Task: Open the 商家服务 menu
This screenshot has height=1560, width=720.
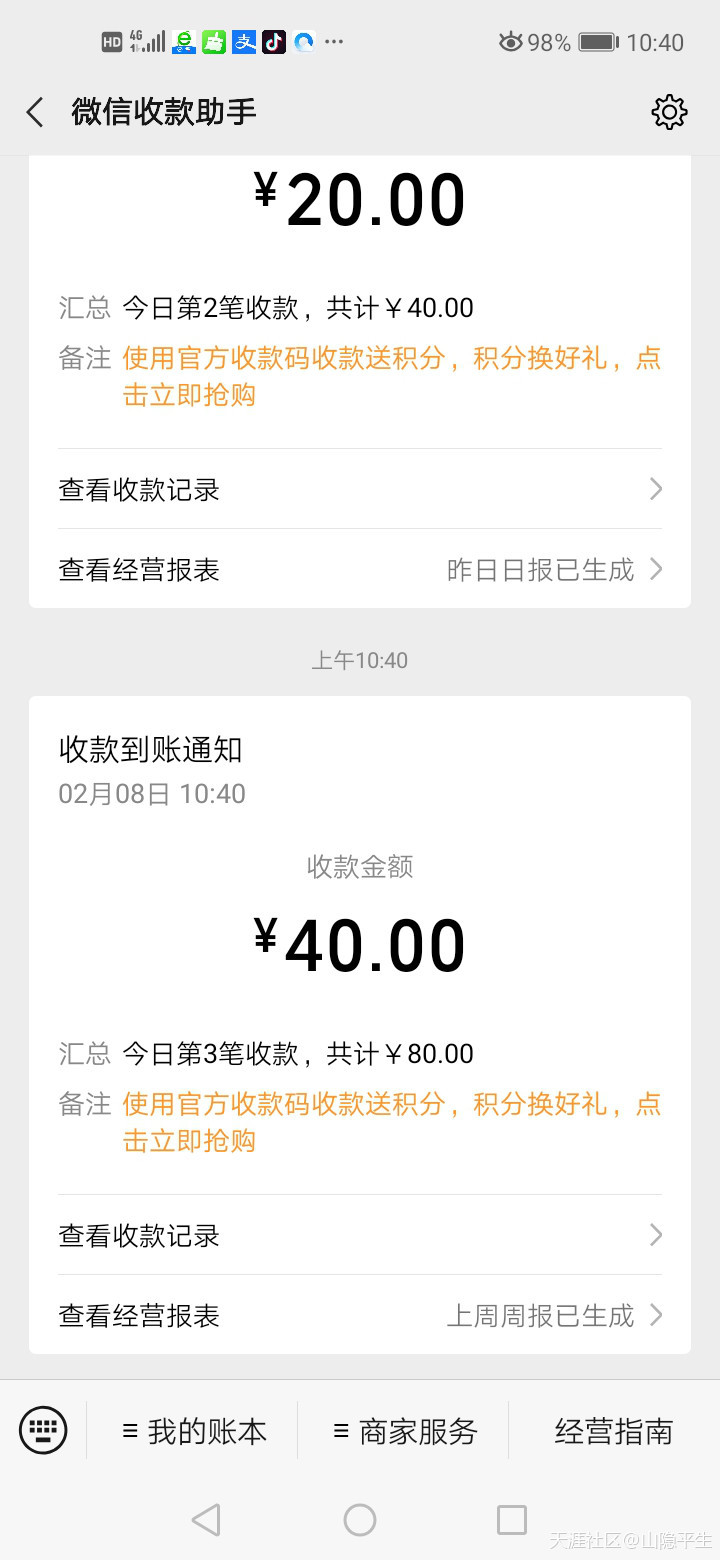Action: tap(404, 1431)
